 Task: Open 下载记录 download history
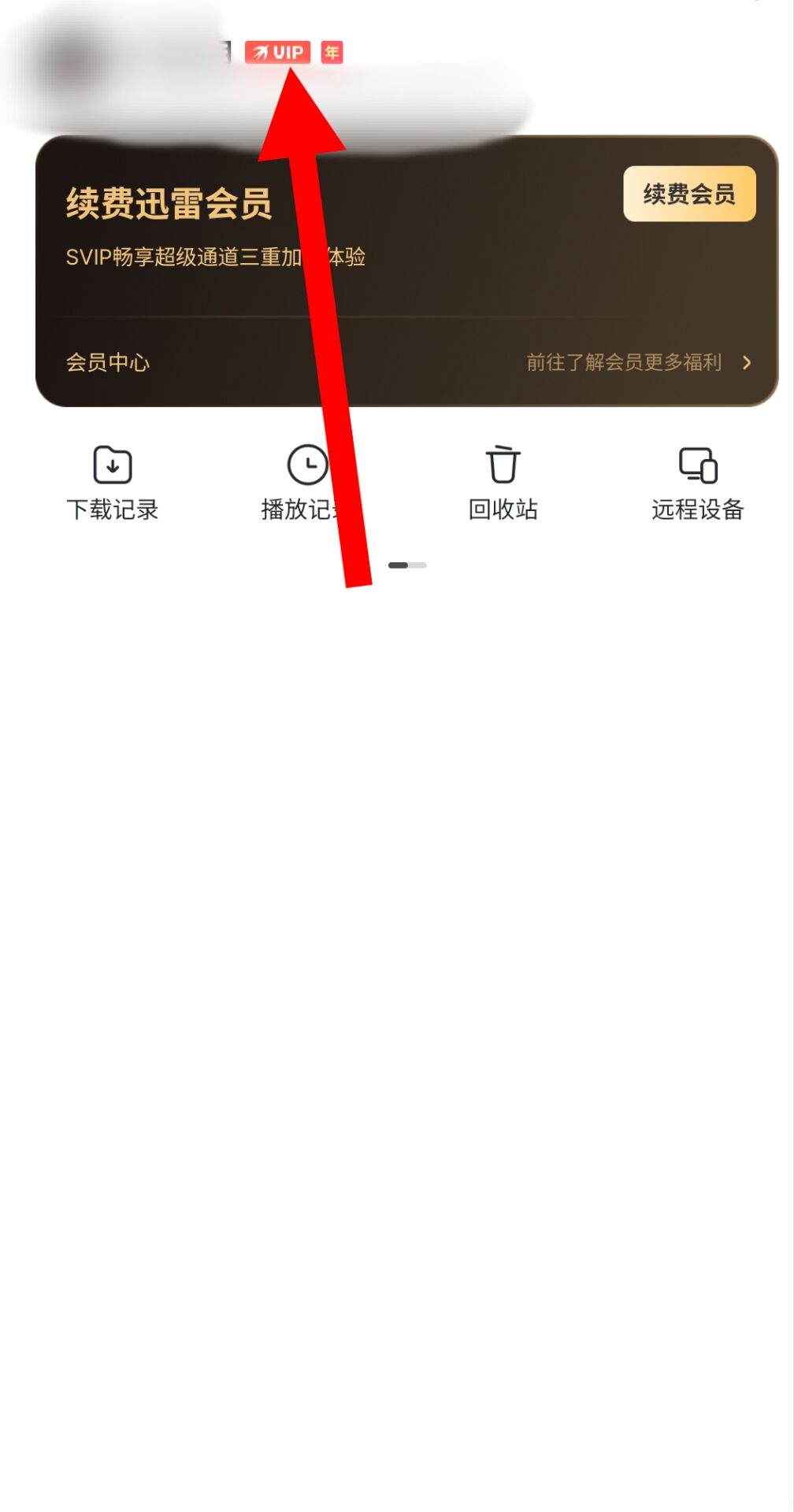tap(113, 483)
